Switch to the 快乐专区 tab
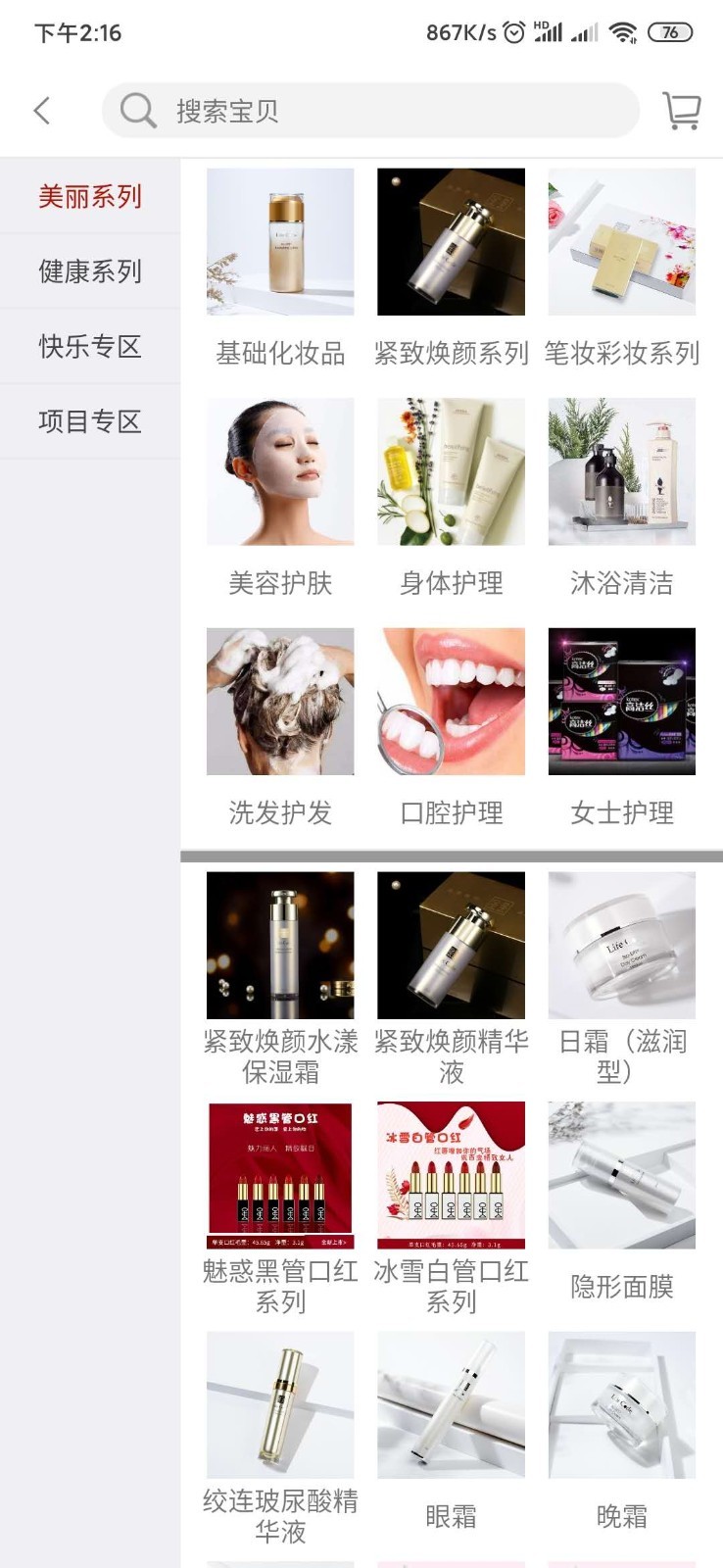723x1568 pixels. 89,346
